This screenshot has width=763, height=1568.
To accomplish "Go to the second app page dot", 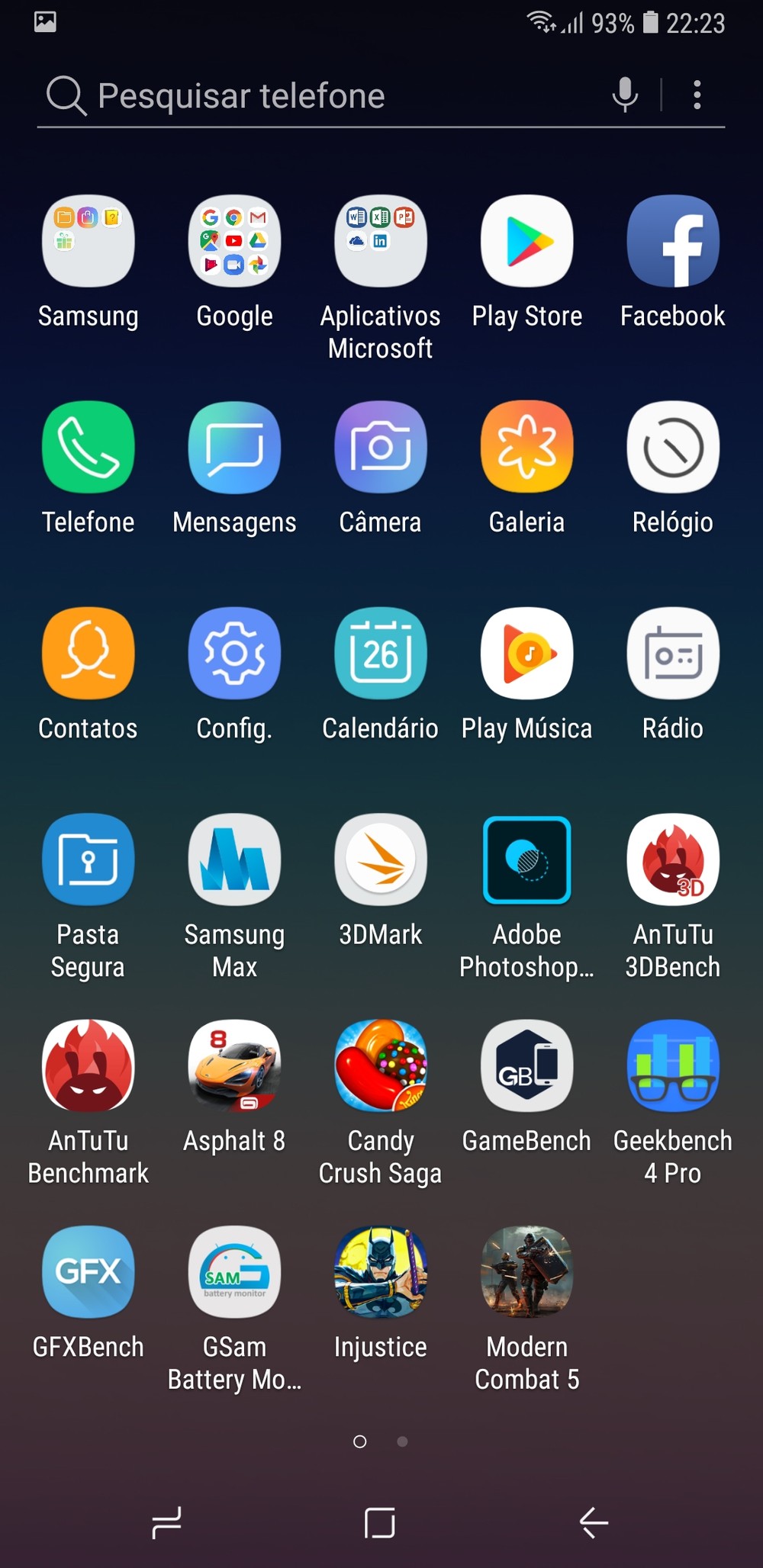I will pos(403,1441).
